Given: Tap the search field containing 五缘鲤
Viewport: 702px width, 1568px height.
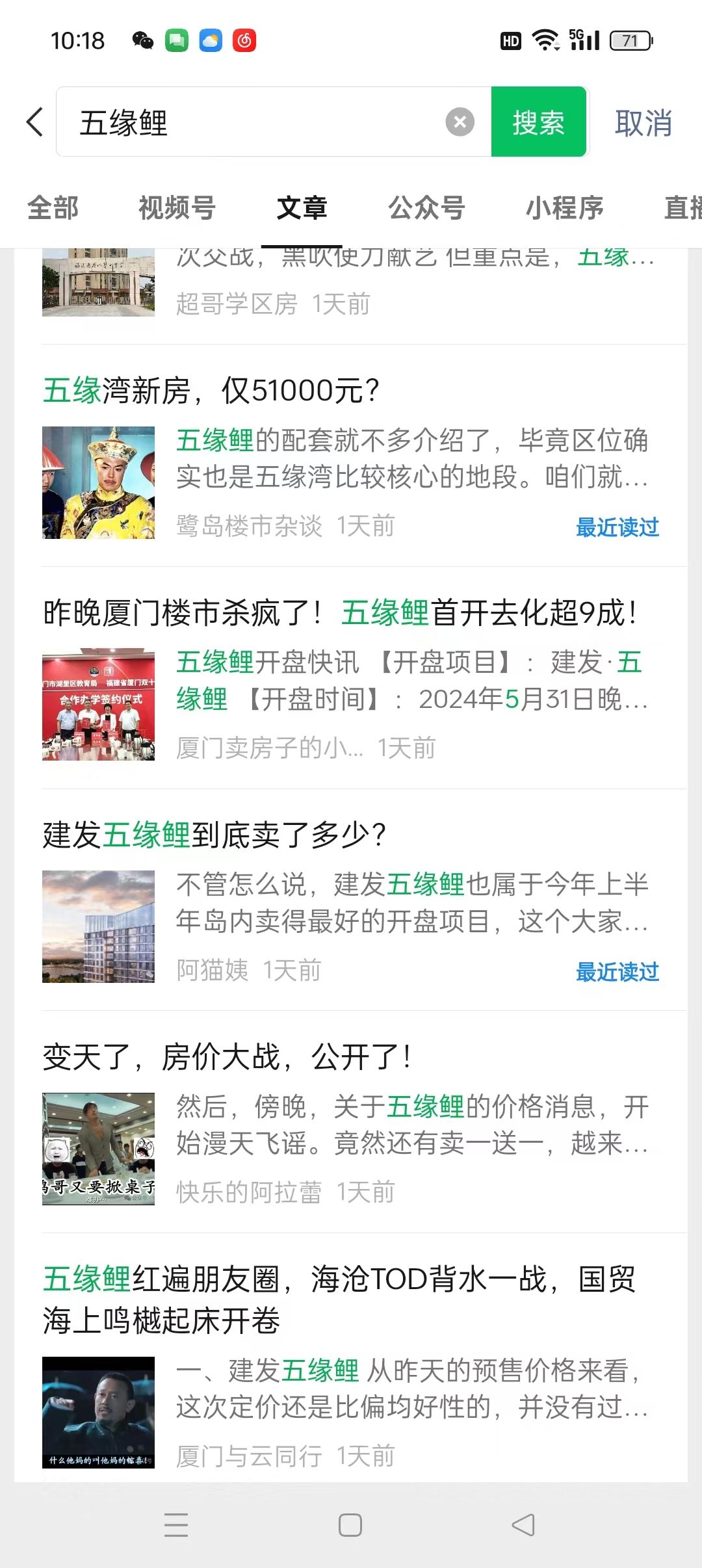Looking at the screenshot, I should coord(253,122).
